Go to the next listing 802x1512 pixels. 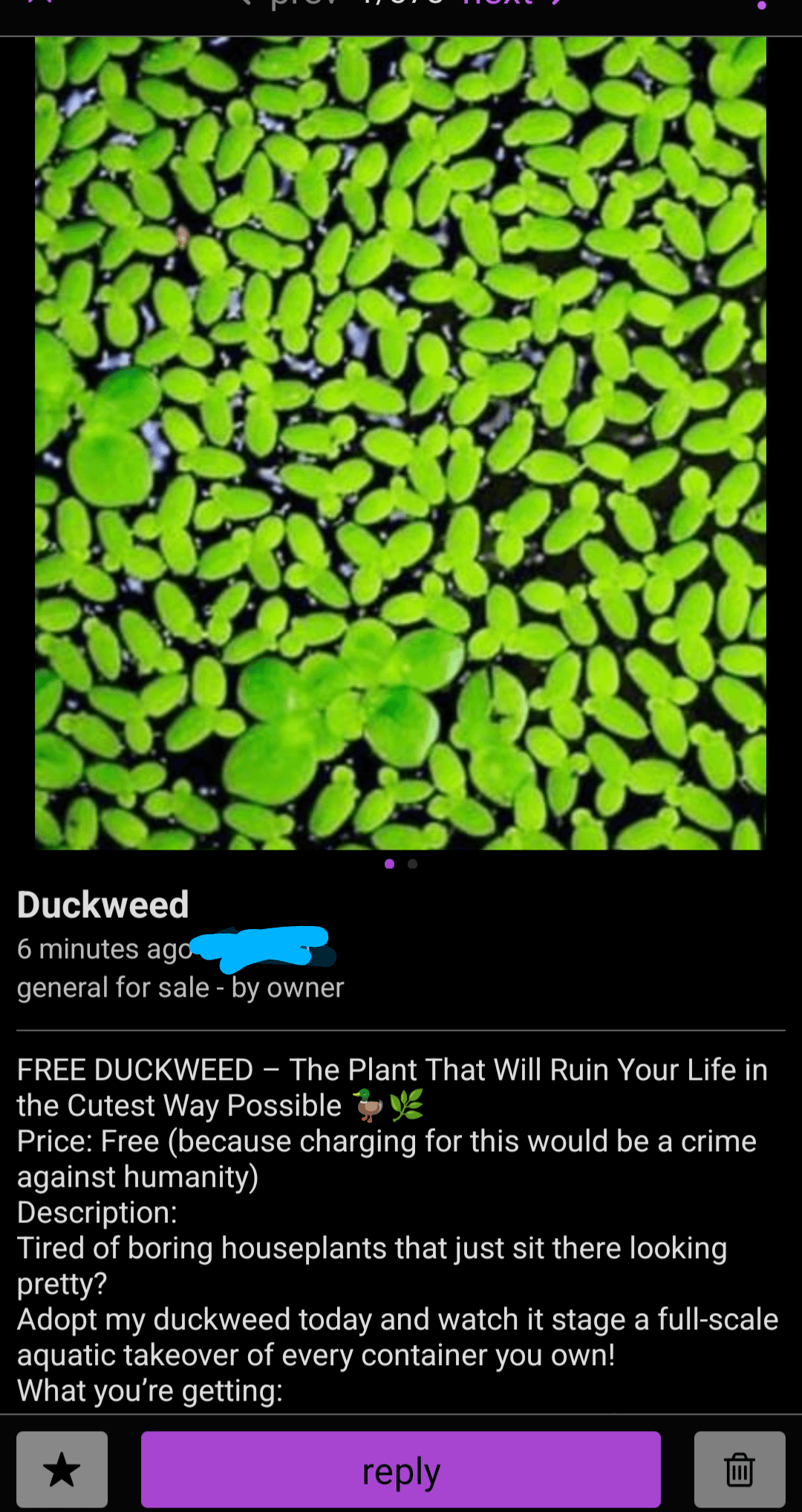[x=505, y=4]
